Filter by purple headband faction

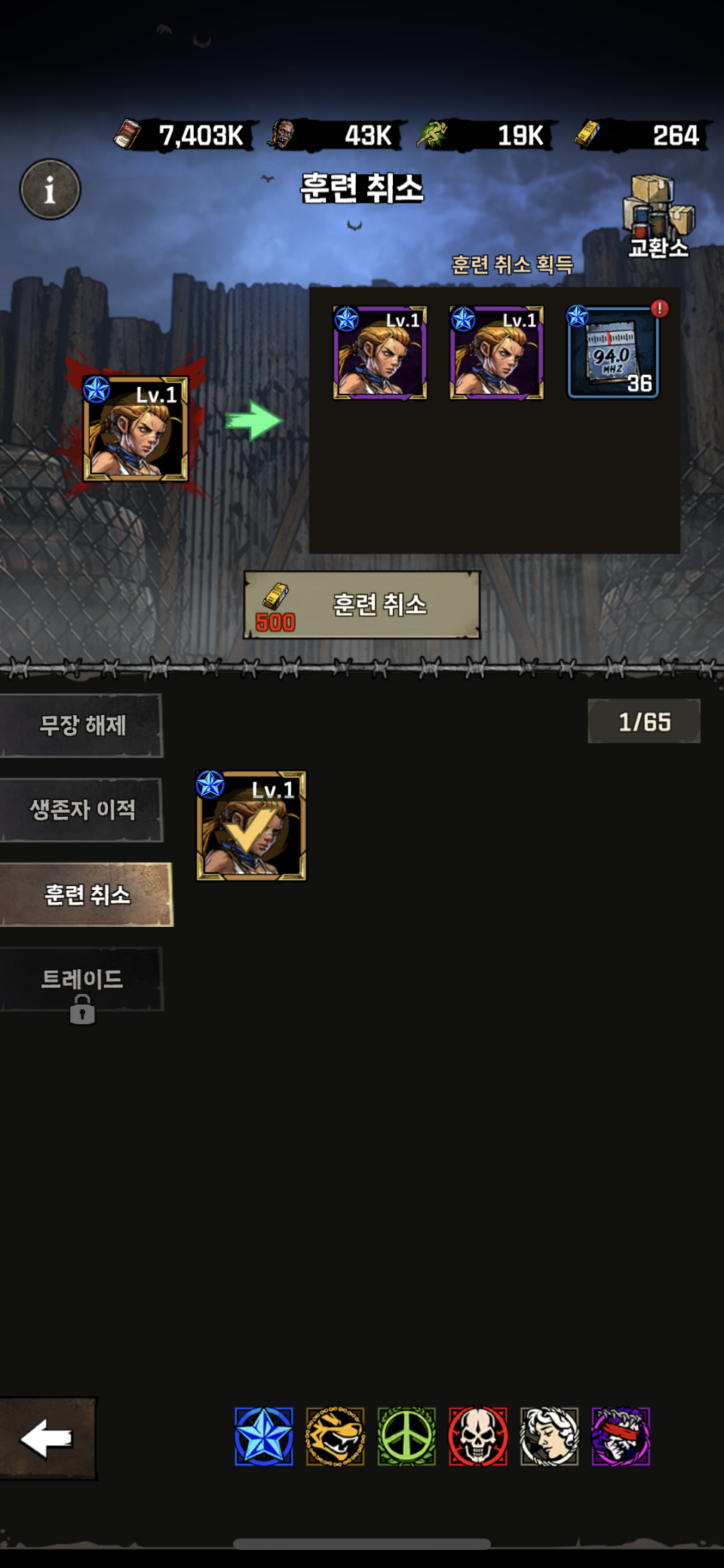(620, 1436)
